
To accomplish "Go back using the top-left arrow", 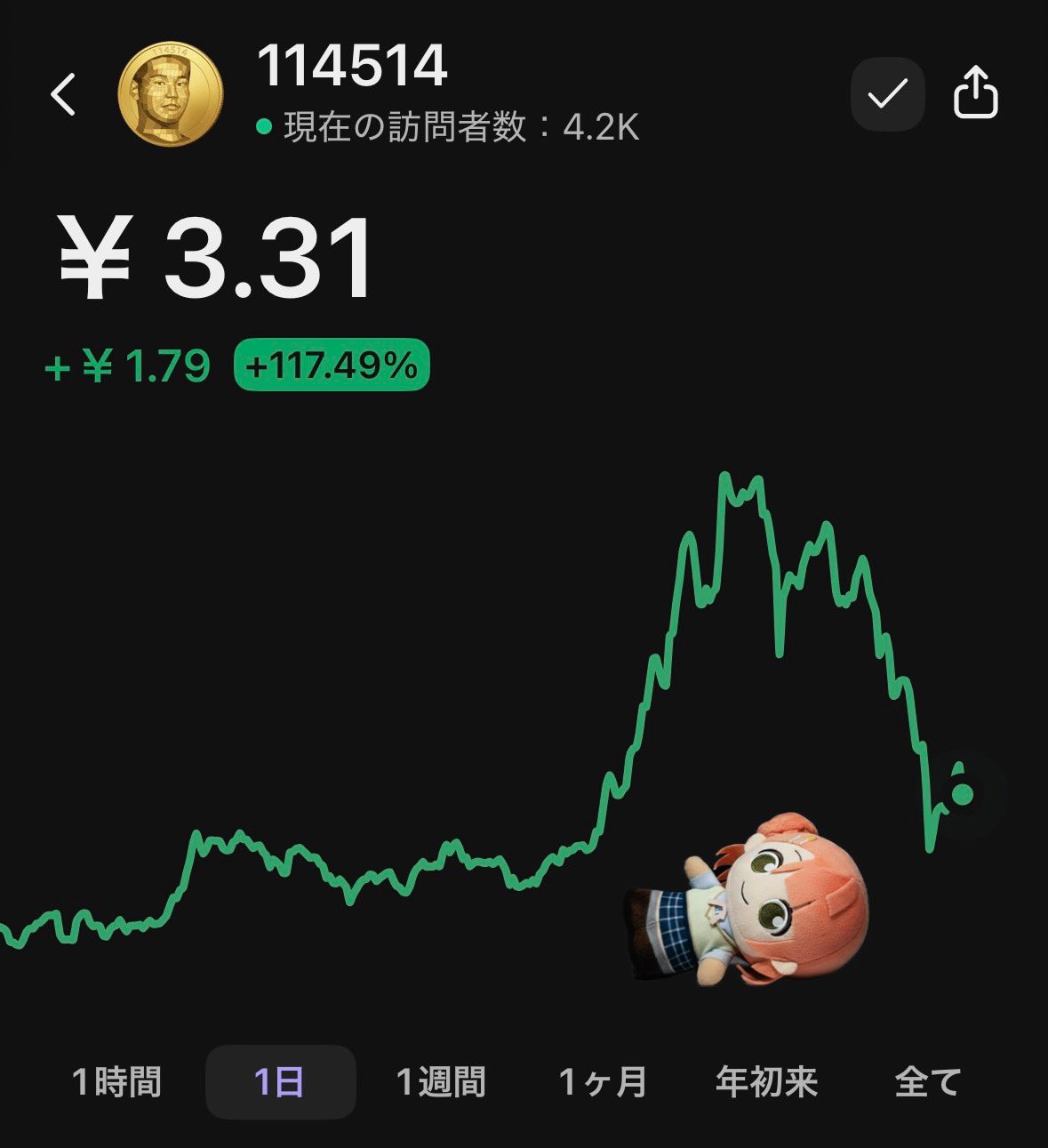I will [x=63, y=94].
